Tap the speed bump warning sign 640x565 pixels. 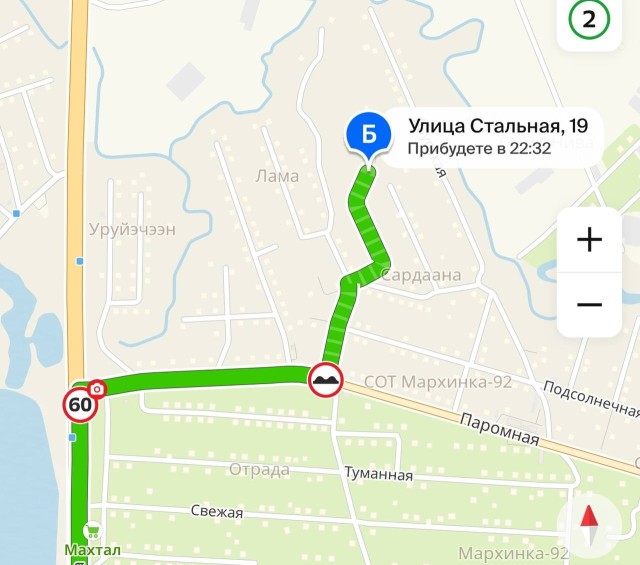click(327, 379)
